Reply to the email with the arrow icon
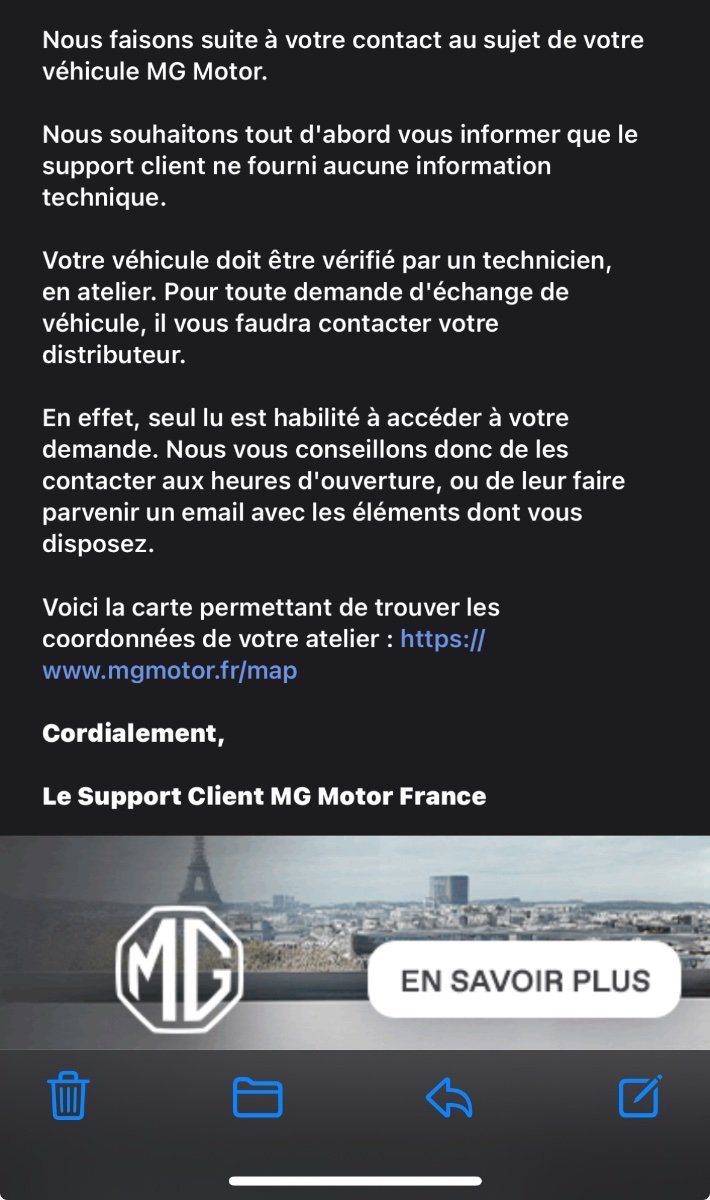 click(x=449, y=1097)
